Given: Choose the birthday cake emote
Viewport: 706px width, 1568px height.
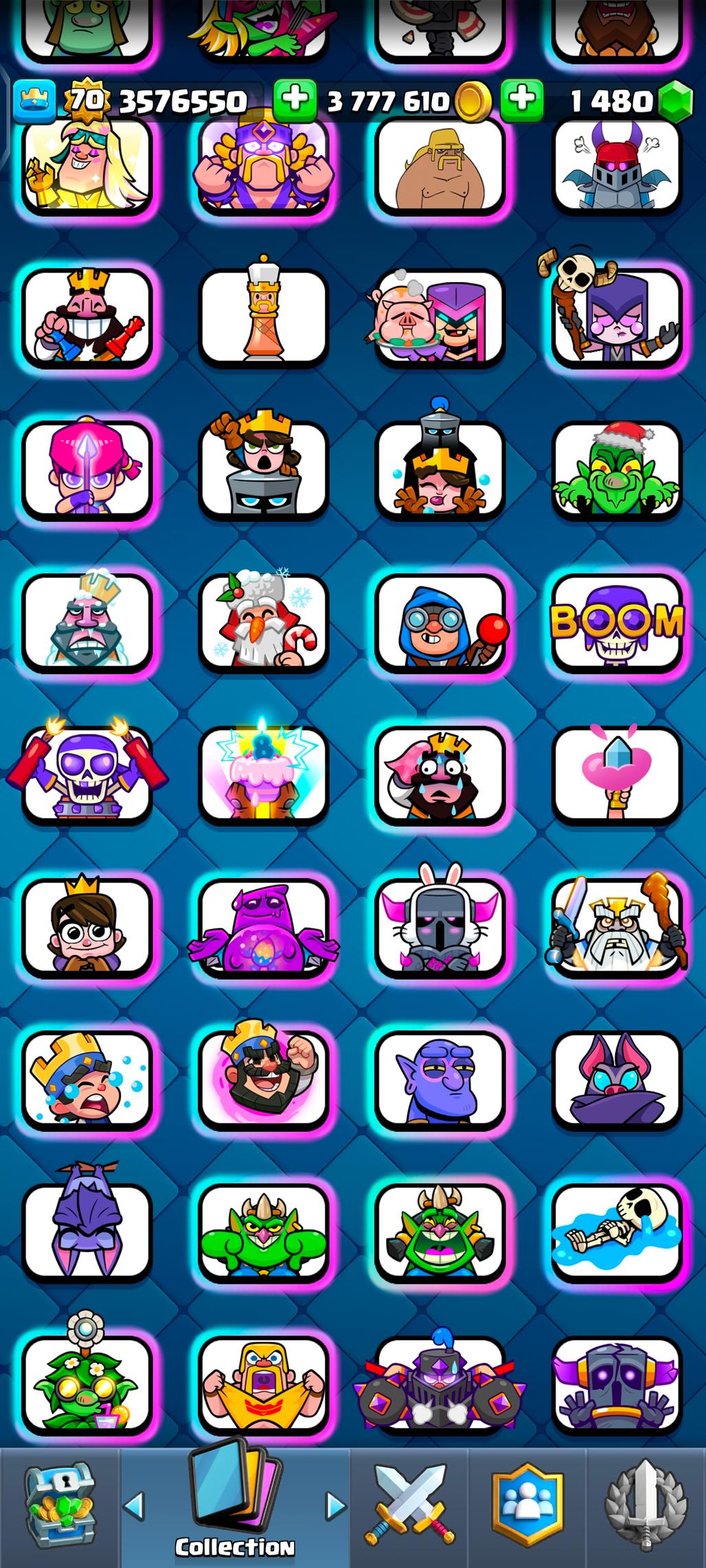Looking at the screenshot, I should click(x=263, y=774).
